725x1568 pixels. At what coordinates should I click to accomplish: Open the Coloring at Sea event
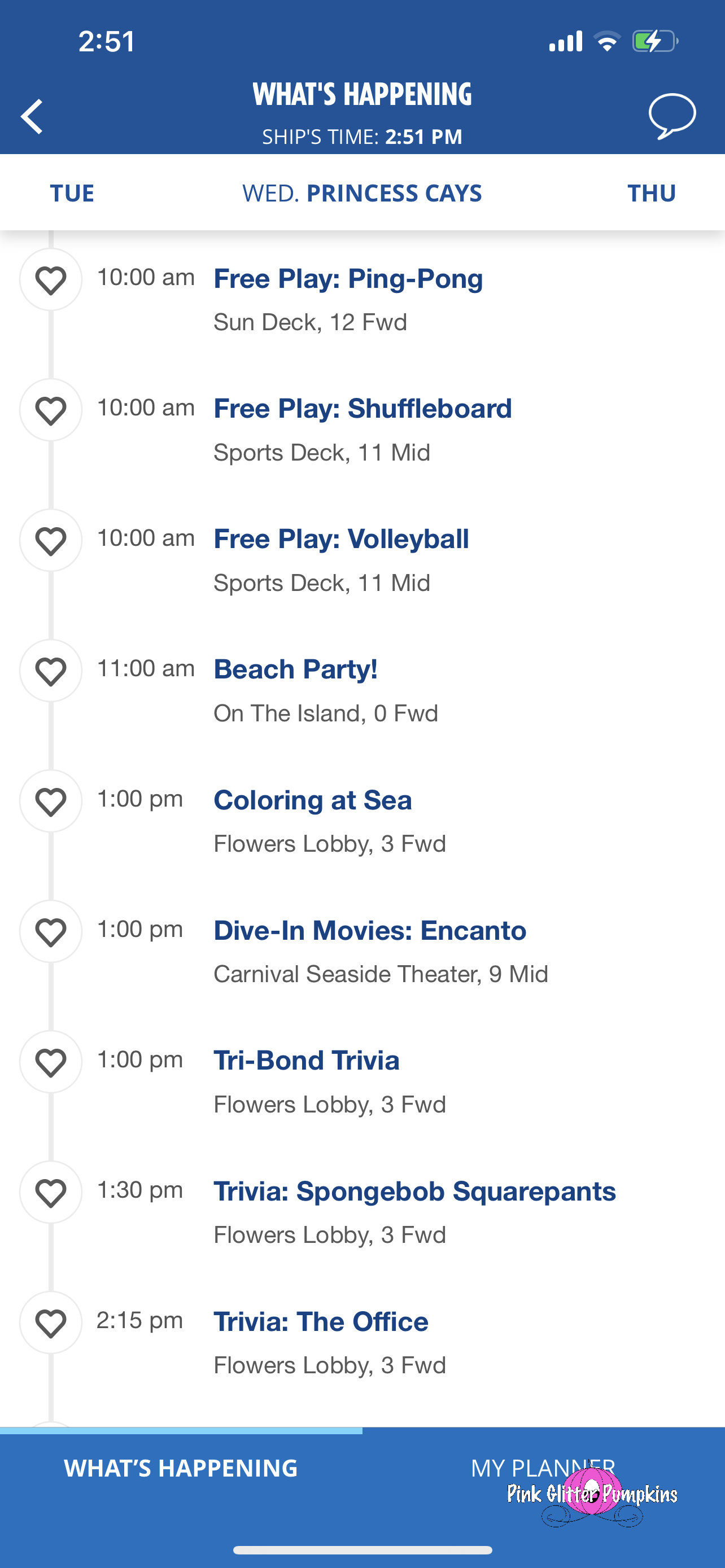pos(312,800)
